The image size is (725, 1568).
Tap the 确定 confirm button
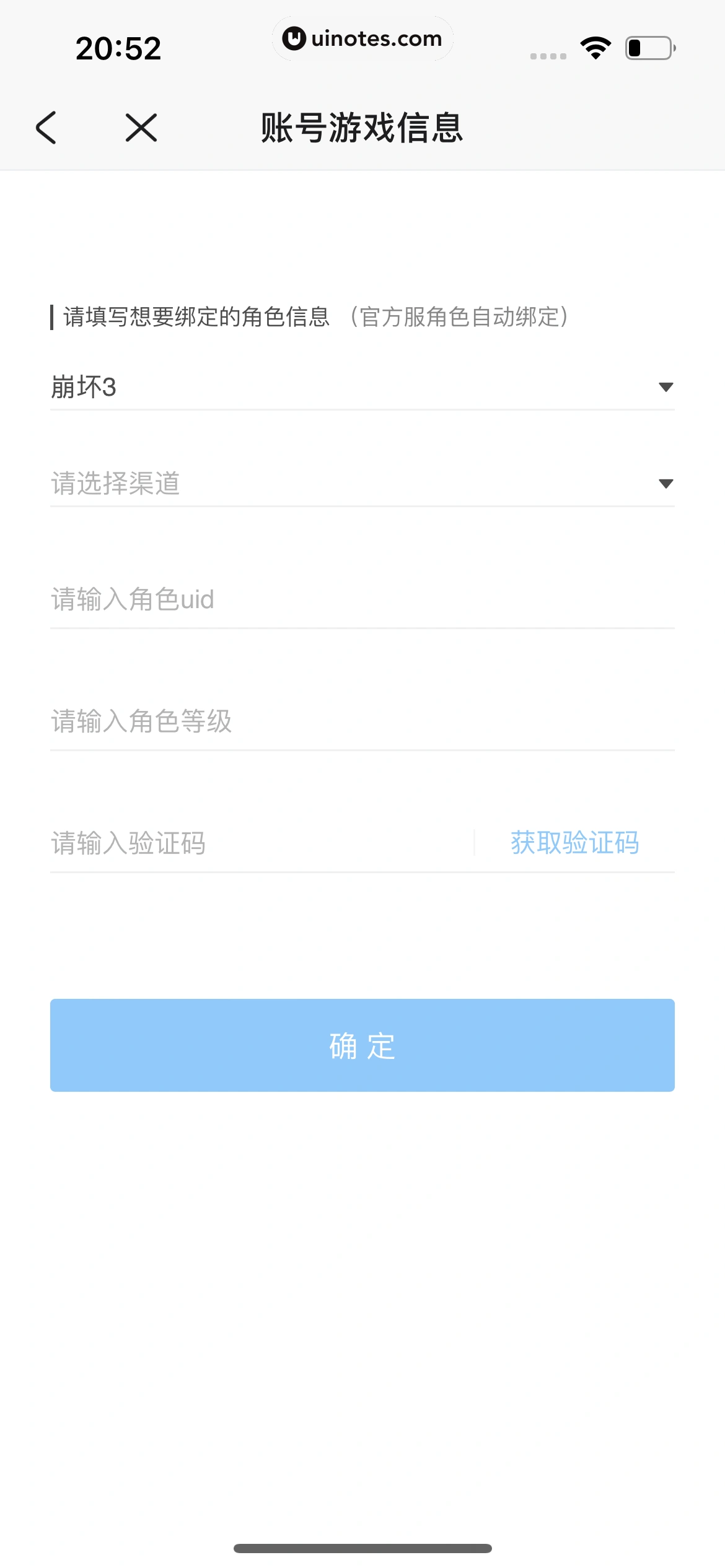point(362,1045)
